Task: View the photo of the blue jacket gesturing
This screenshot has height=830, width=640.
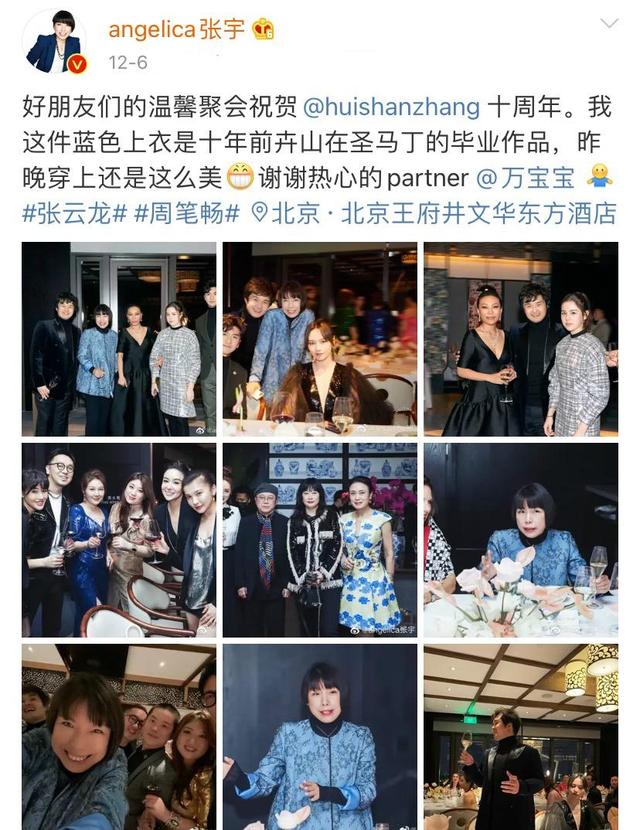Action: 320,737
